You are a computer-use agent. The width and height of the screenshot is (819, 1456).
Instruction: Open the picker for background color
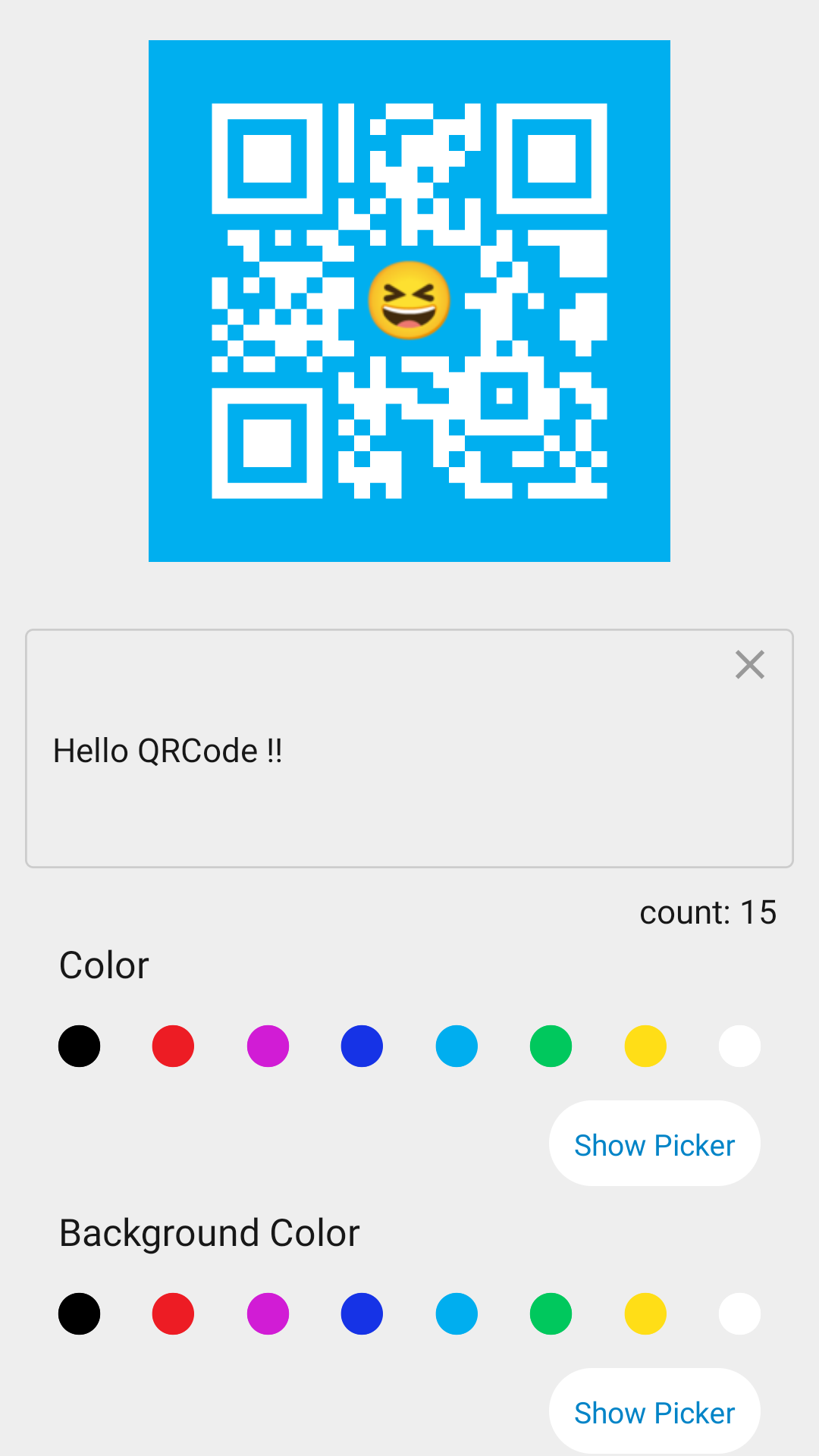[x=654, y=1411]
